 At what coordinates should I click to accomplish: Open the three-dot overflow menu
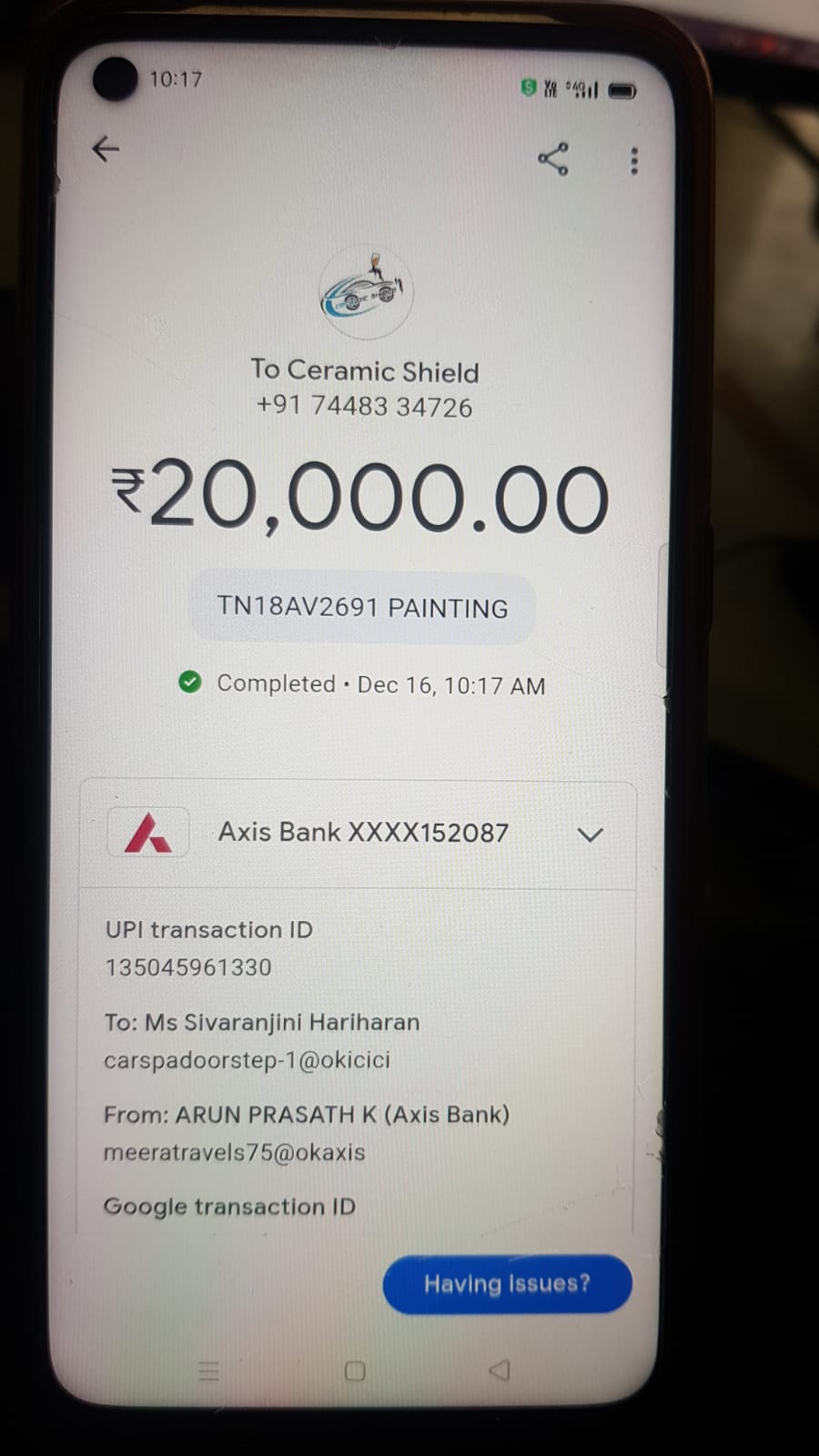pyautogui.click(x=634, y=161)
